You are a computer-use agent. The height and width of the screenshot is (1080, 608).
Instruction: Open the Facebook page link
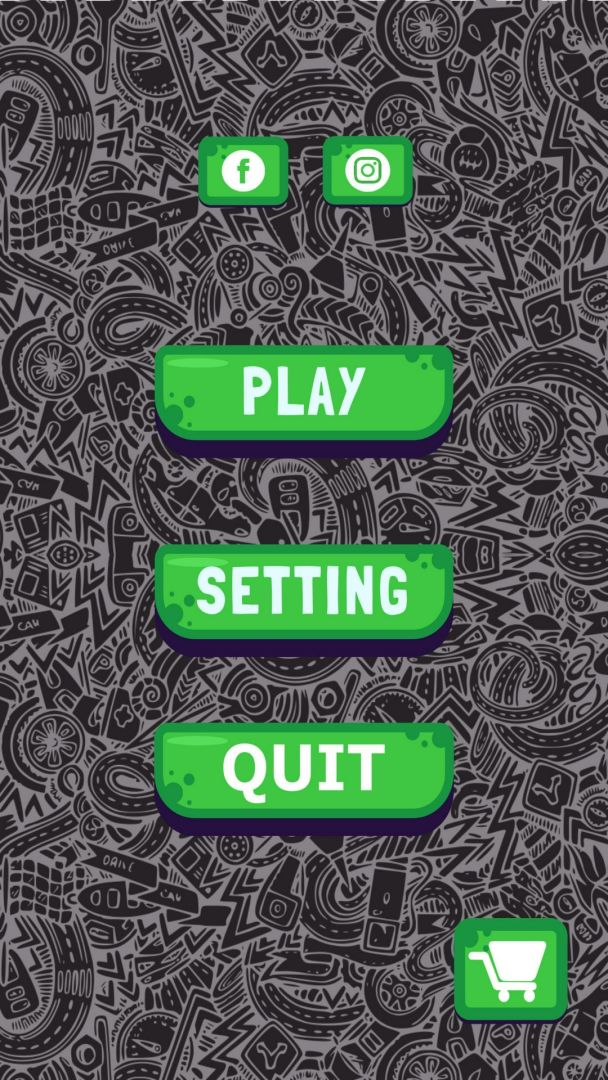243,171
